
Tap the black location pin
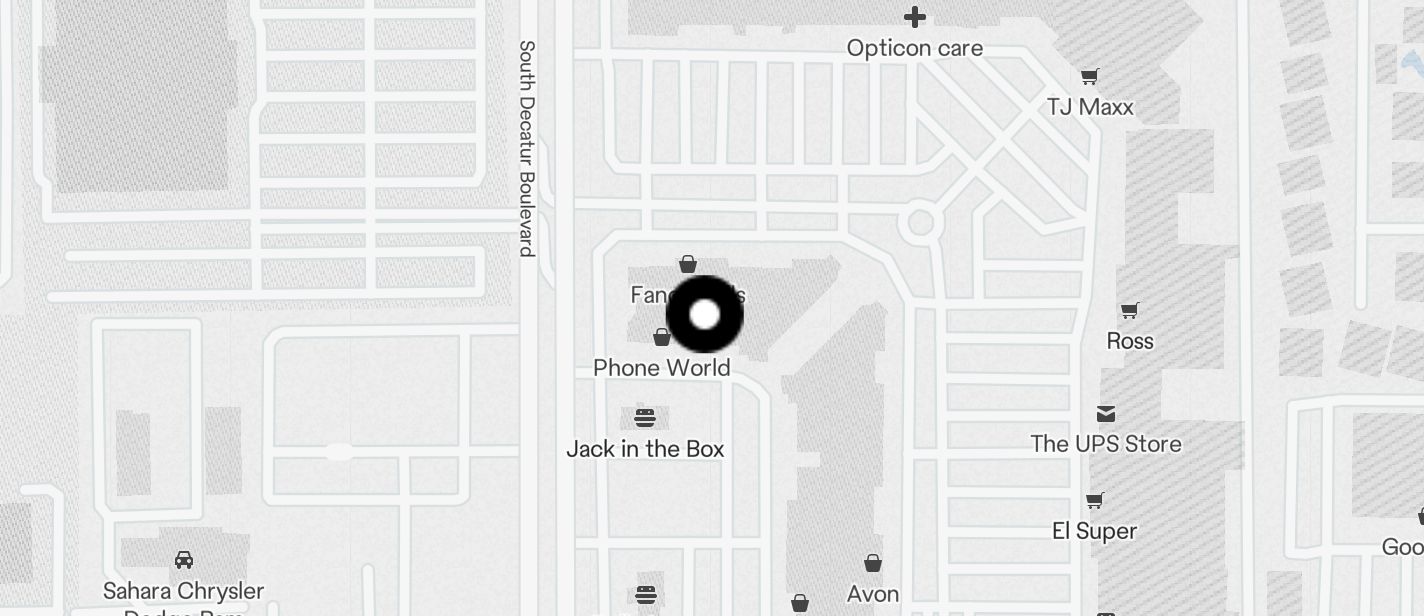pos(705,314)
